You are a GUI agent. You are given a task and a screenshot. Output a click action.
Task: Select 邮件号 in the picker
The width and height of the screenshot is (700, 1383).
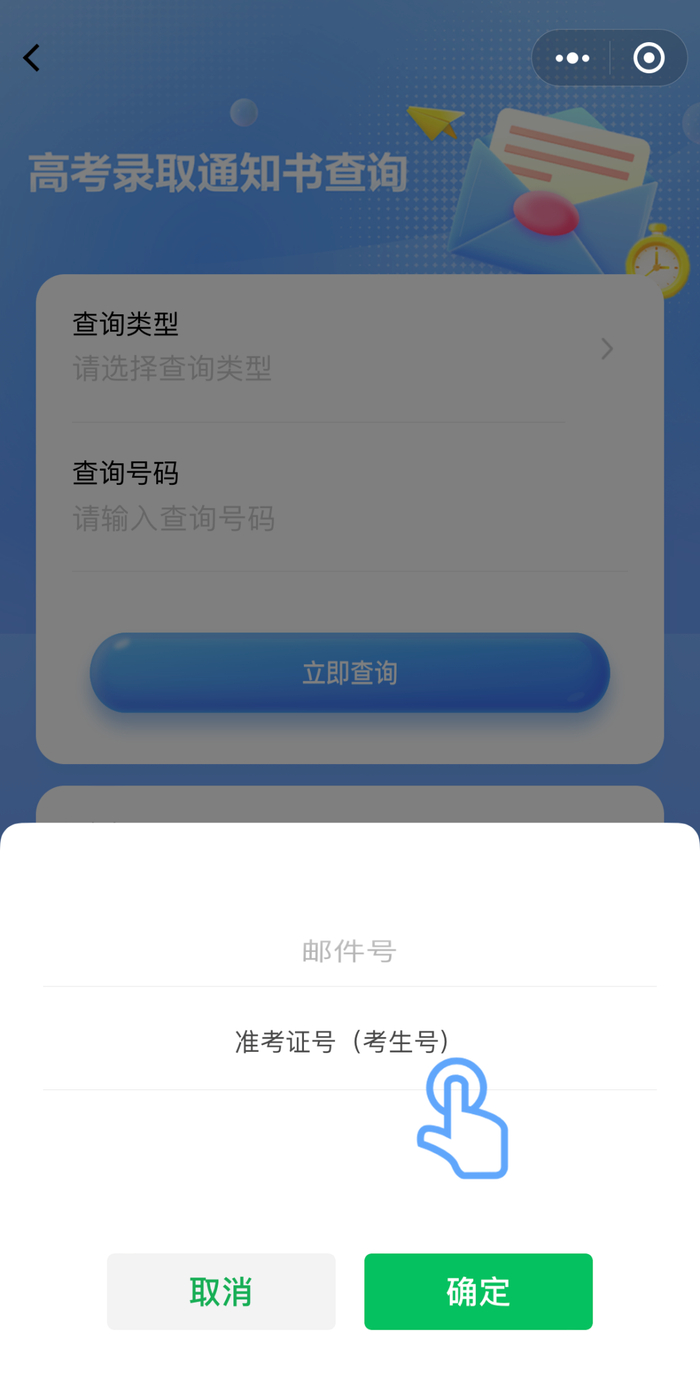click(349, 950)
